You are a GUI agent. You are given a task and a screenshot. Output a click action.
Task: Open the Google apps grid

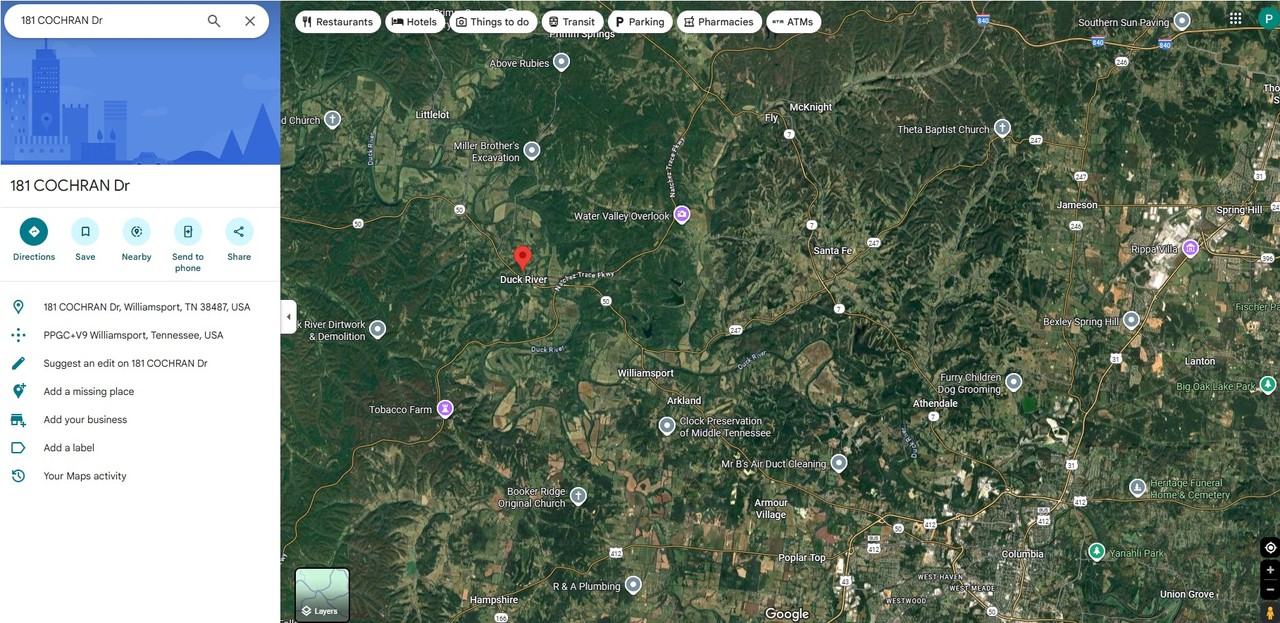point(1236,19)
